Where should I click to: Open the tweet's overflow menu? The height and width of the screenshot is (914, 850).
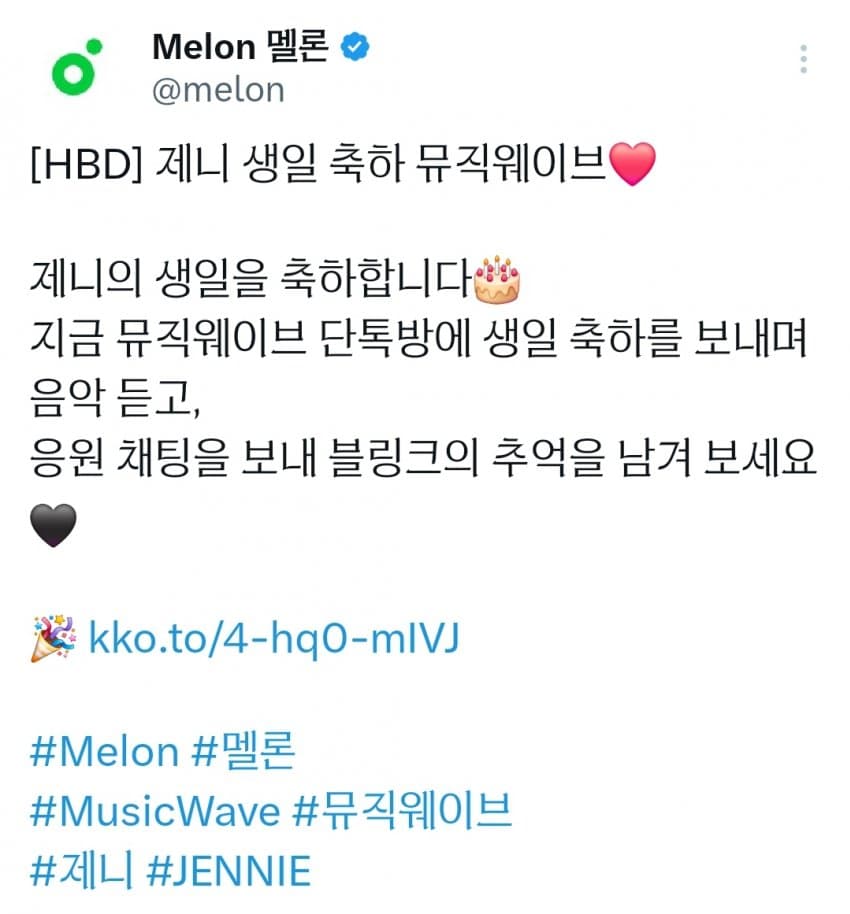click(x=803, y=59)
